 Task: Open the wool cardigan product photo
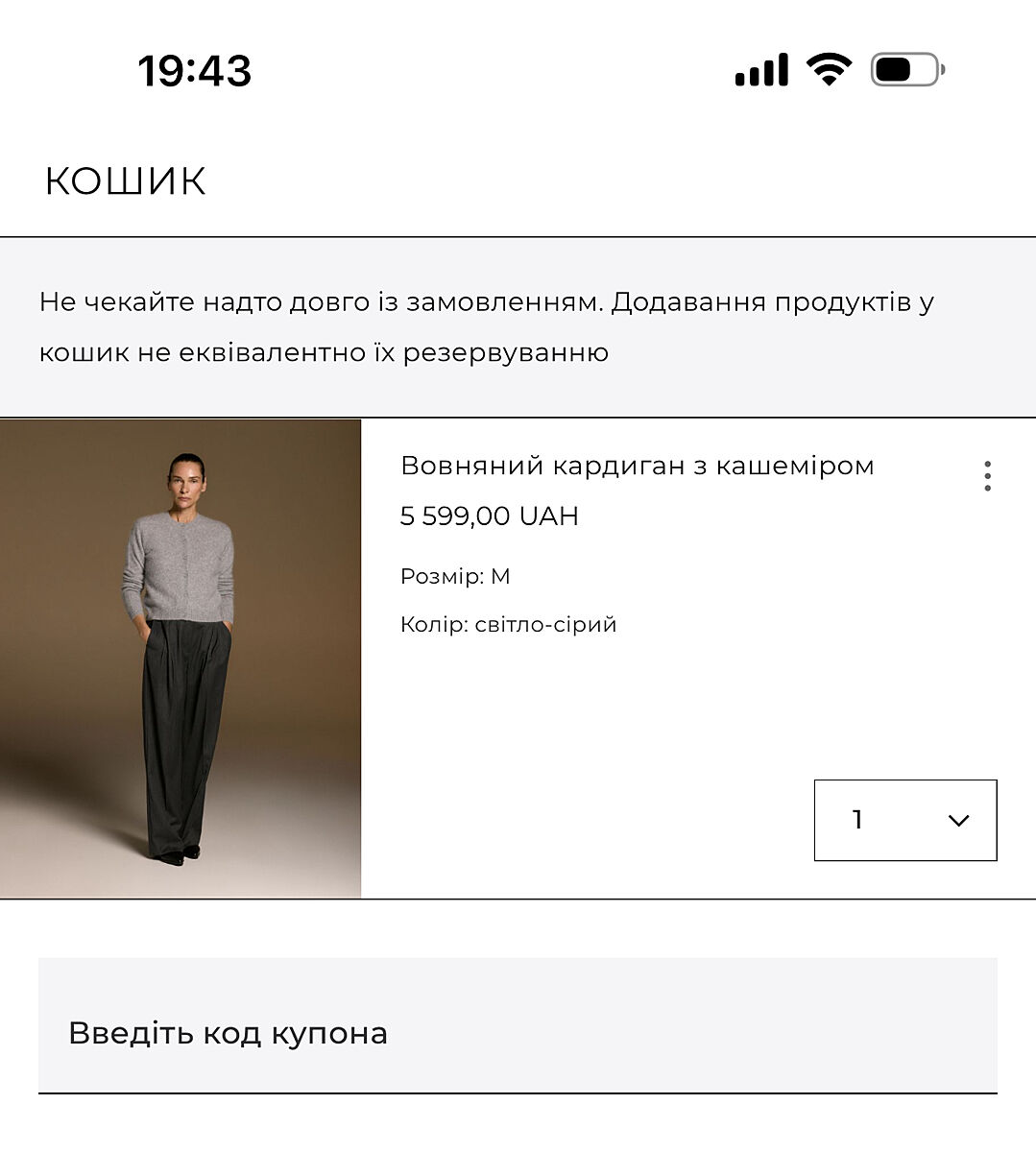click(181, 659)
